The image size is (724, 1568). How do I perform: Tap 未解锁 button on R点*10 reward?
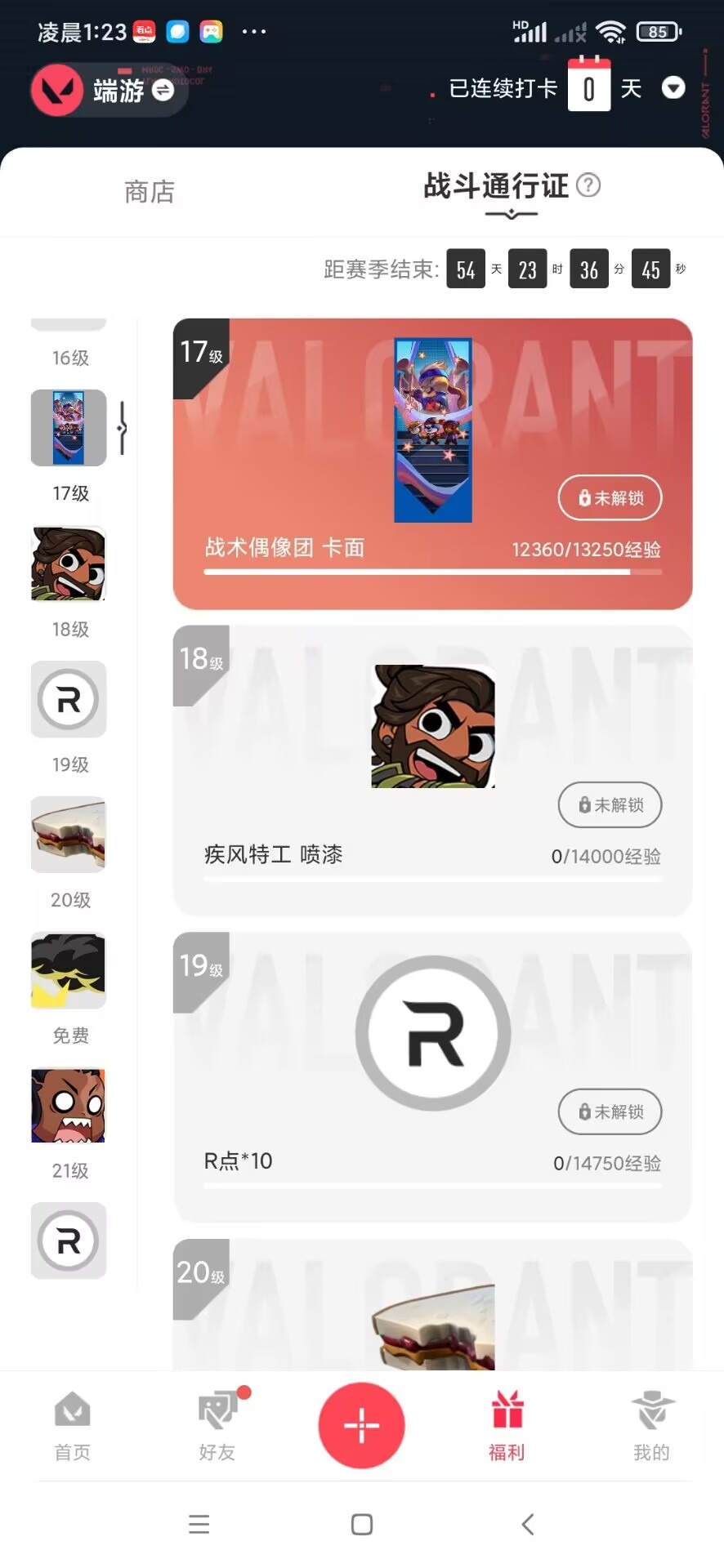pos(610,1111)
